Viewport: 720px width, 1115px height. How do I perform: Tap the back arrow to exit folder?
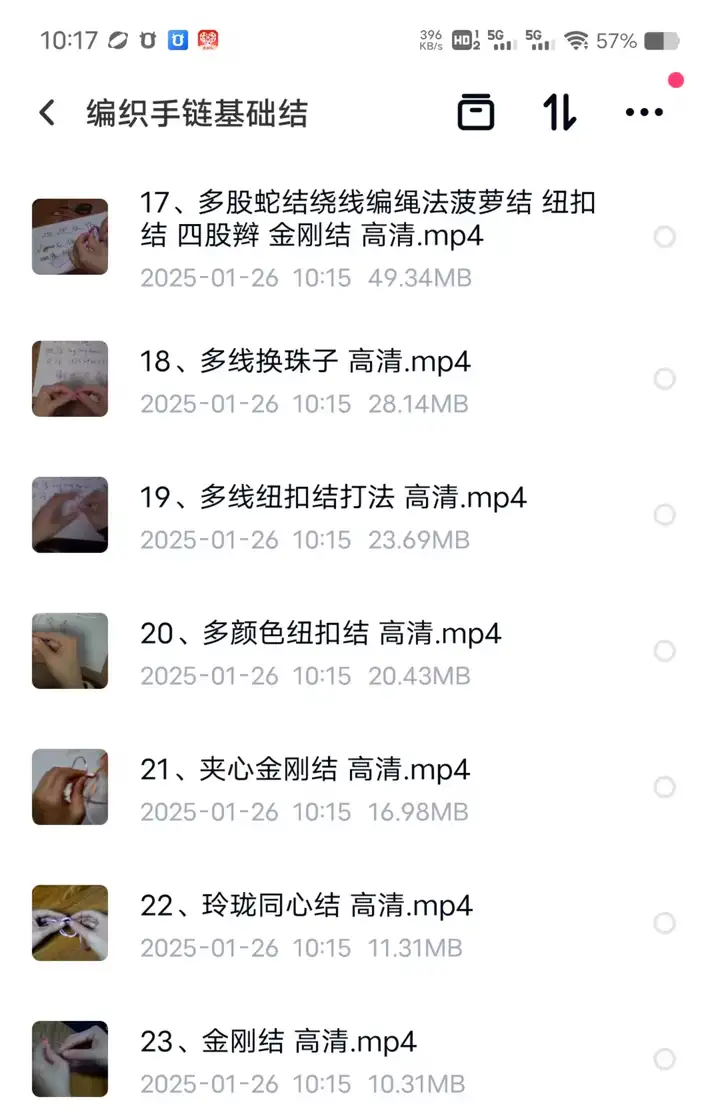pyautogui.click(x=46, y=112)
